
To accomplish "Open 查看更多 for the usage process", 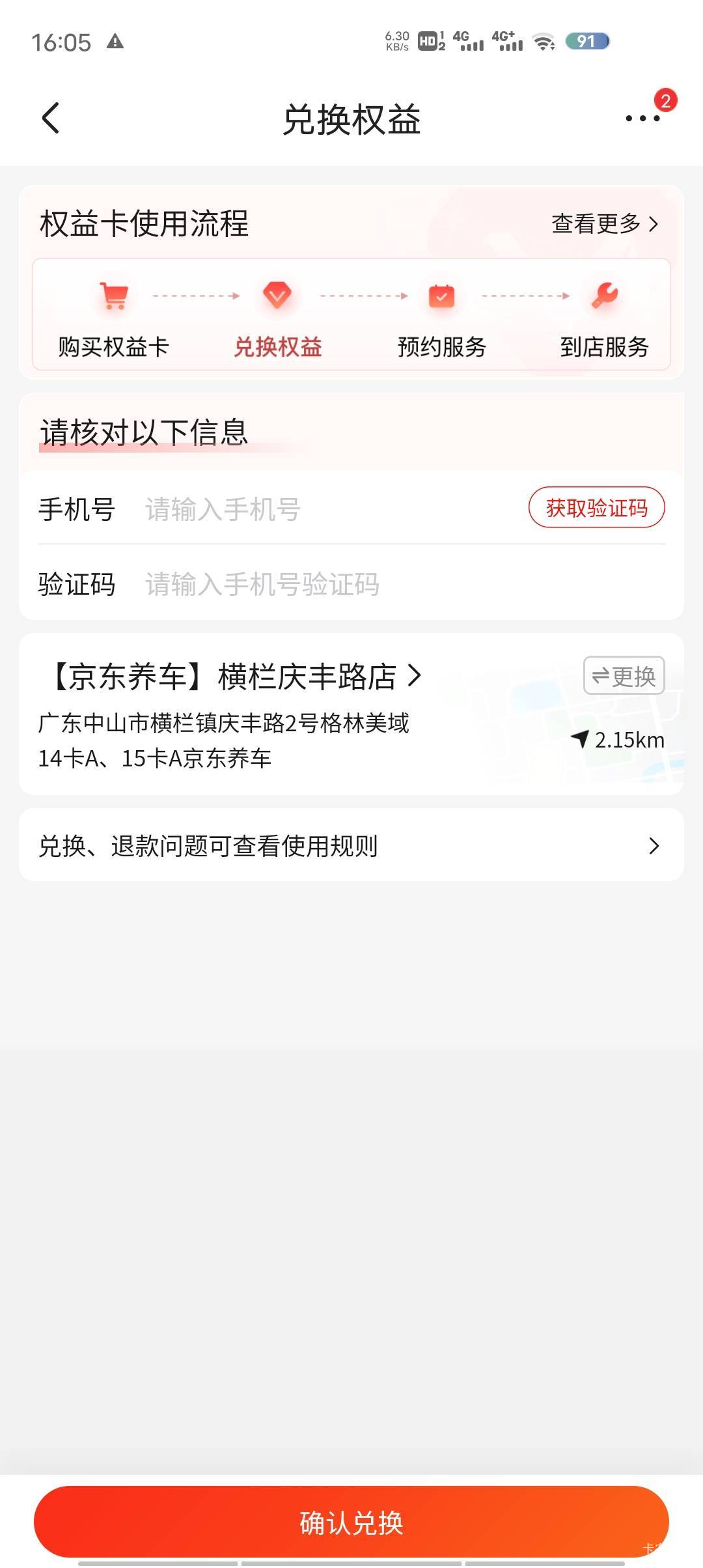I will 605,224.
